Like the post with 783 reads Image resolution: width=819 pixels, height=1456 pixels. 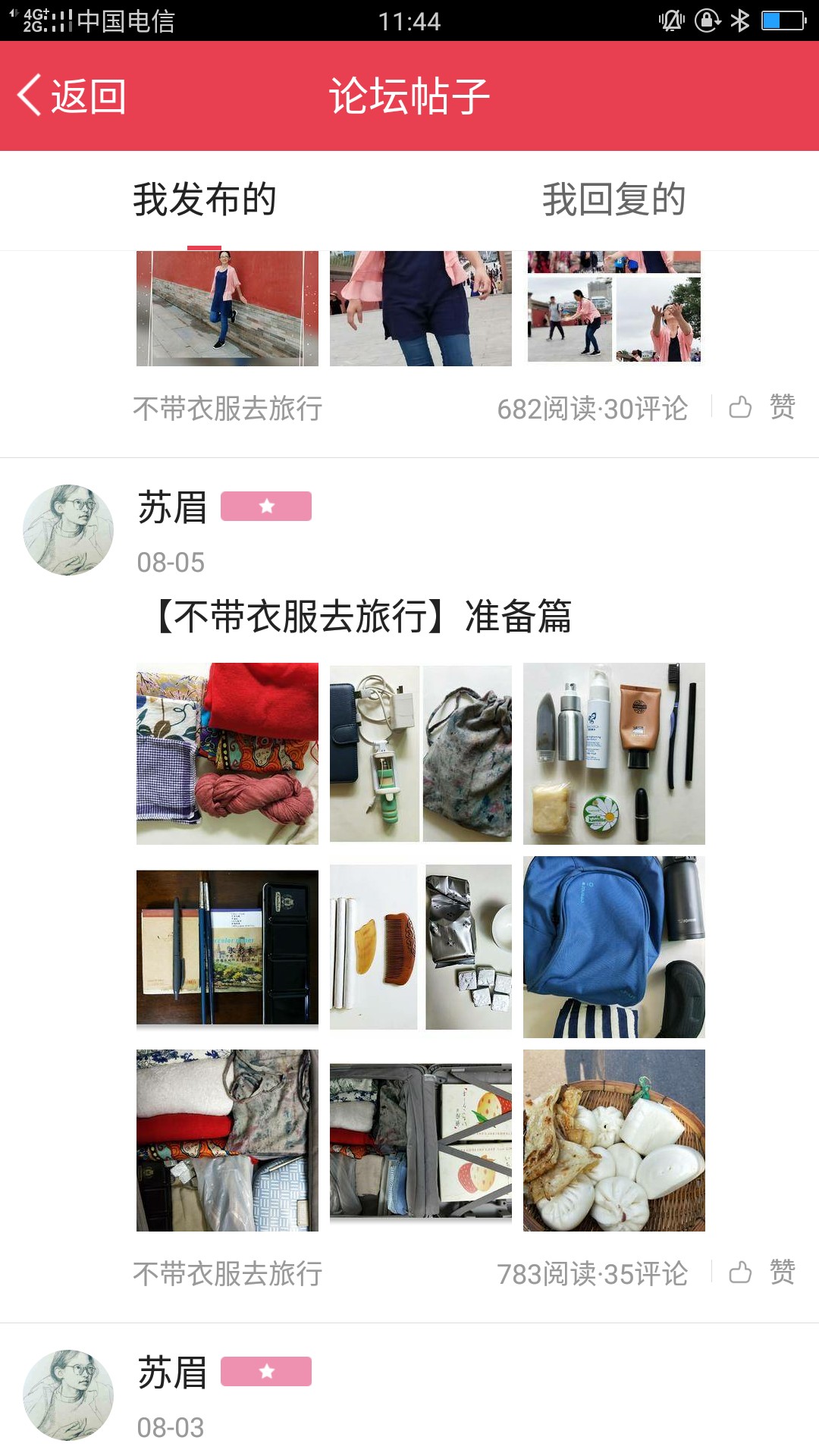pos(761,1272)
